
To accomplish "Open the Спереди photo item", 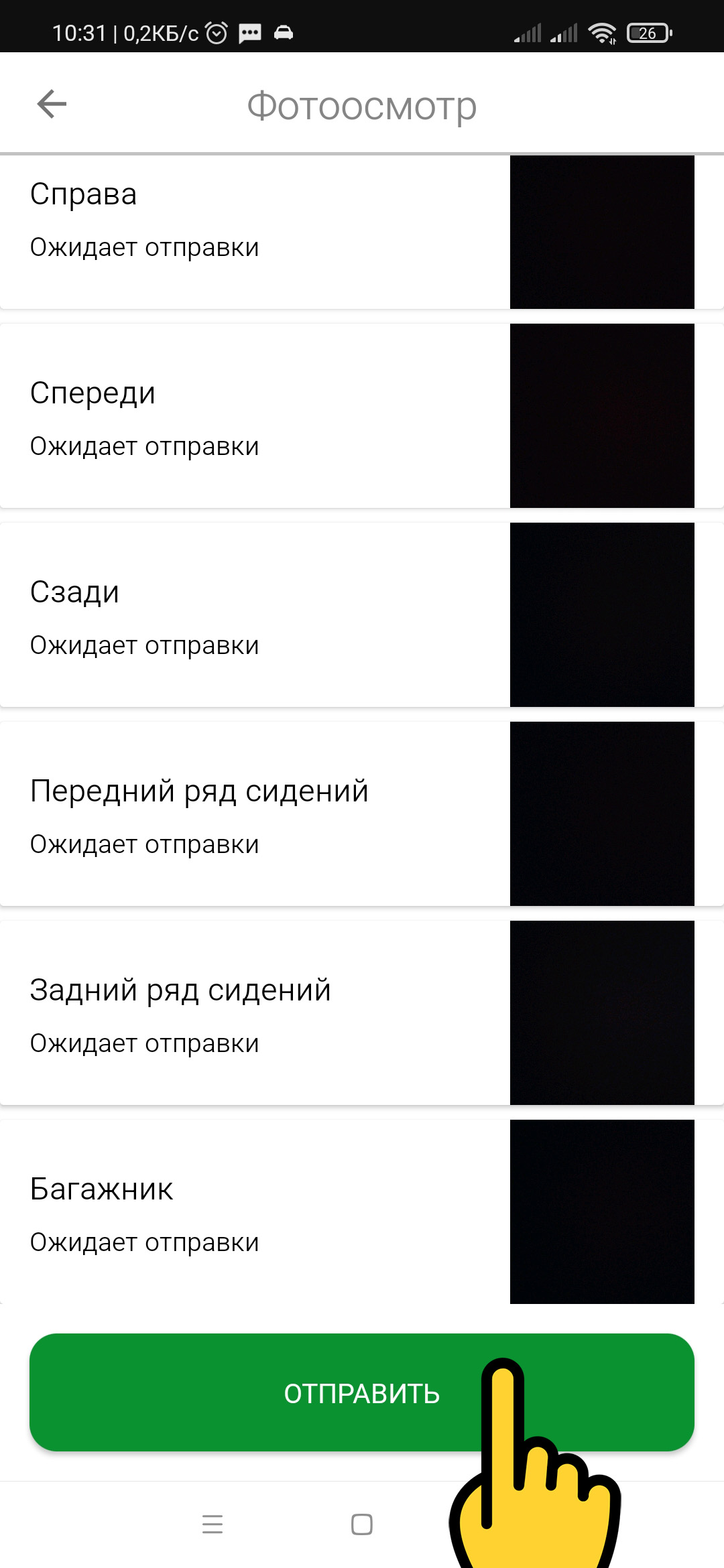I will coord(255,415).
